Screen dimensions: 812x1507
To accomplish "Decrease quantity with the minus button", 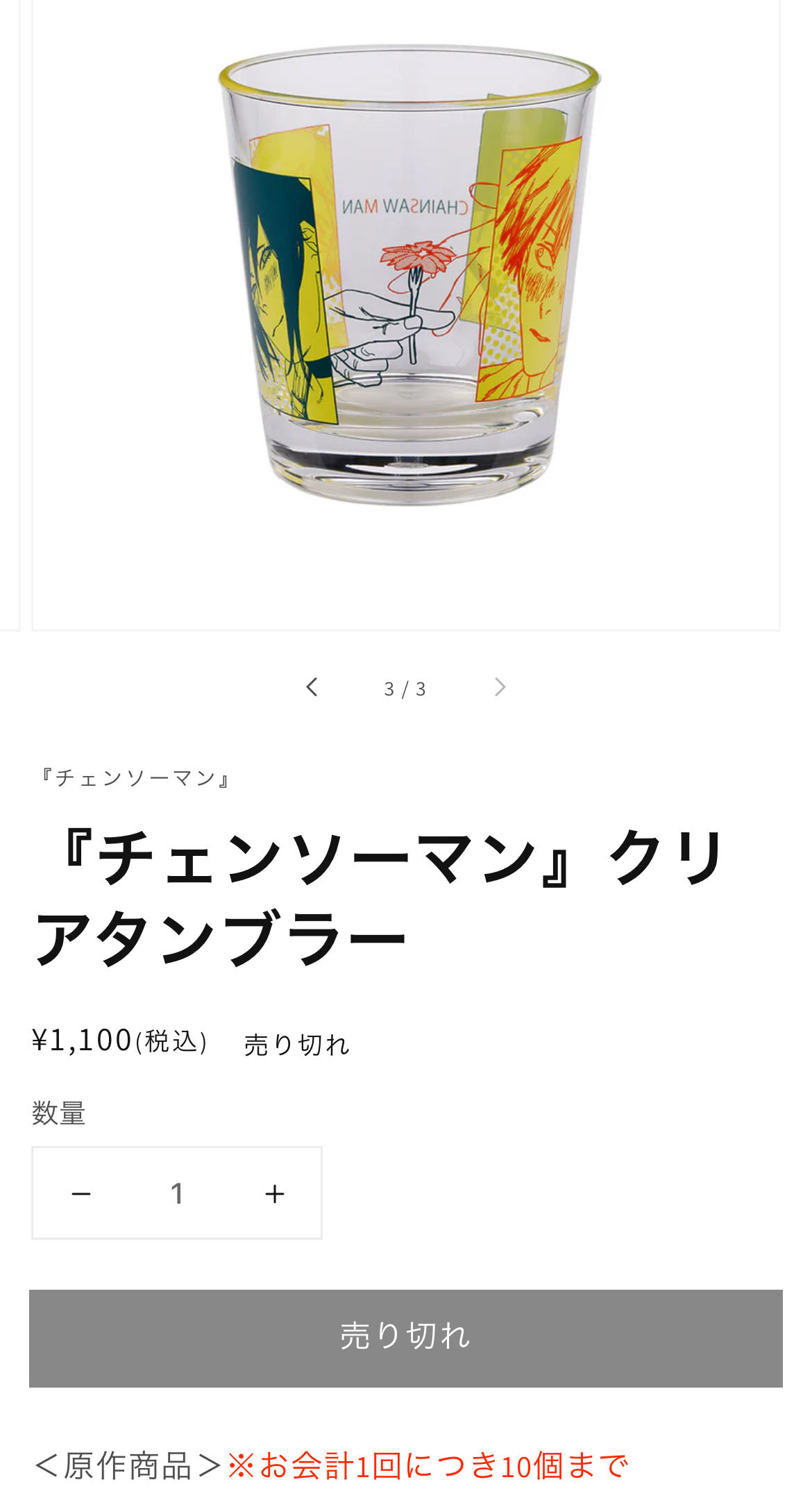I will (81, 1193).
